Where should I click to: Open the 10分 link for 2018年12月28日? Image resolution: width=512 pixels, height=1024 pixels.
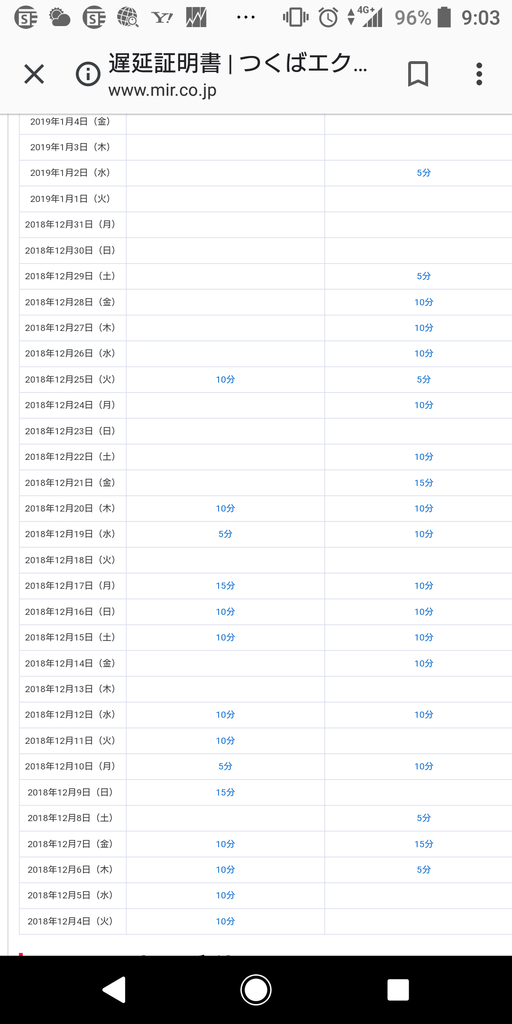pyautogui.click(x=424, y=302)
